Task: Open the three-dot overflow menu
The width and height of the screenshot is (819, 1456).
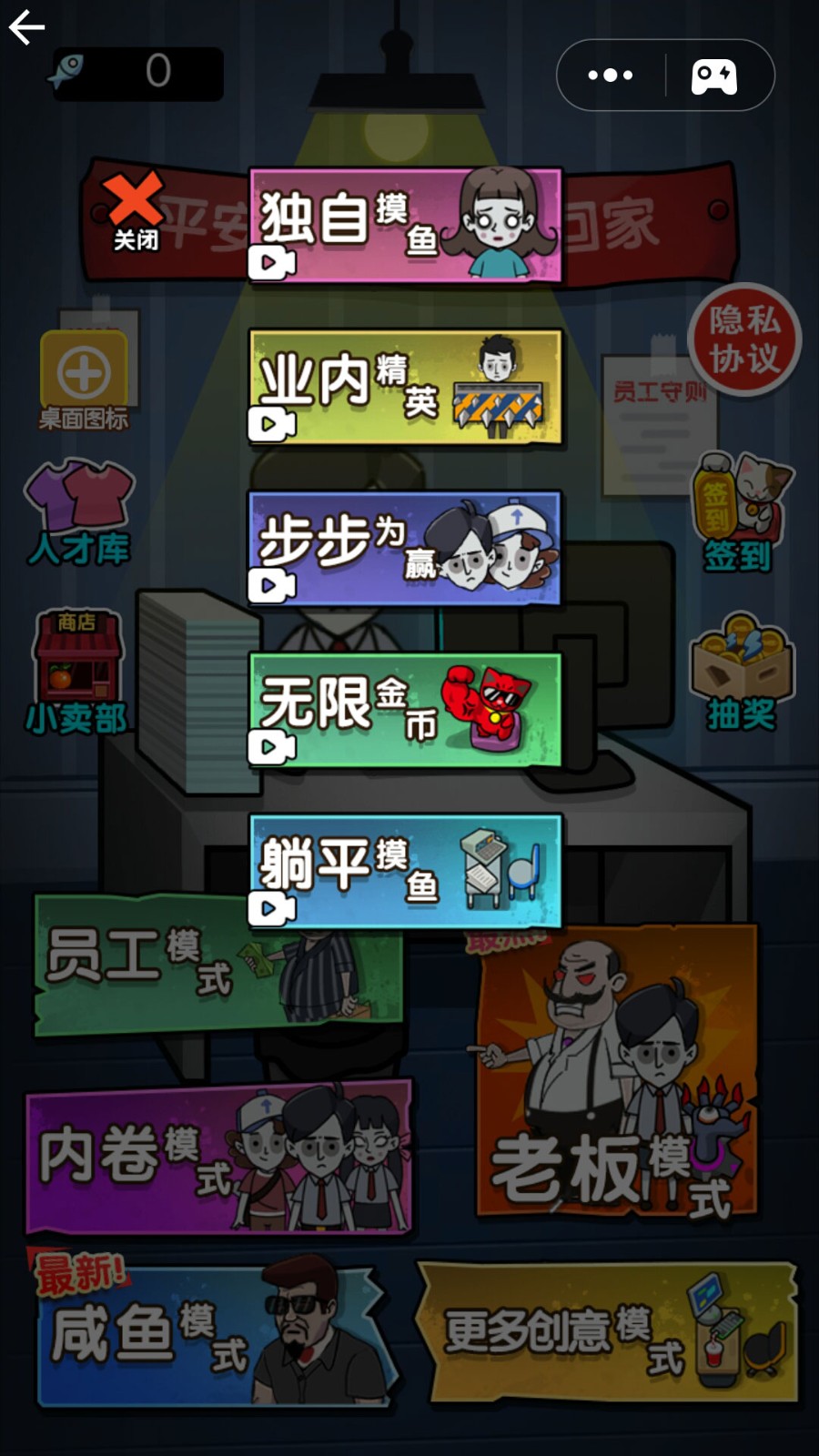Action: [x=611, y=76]
